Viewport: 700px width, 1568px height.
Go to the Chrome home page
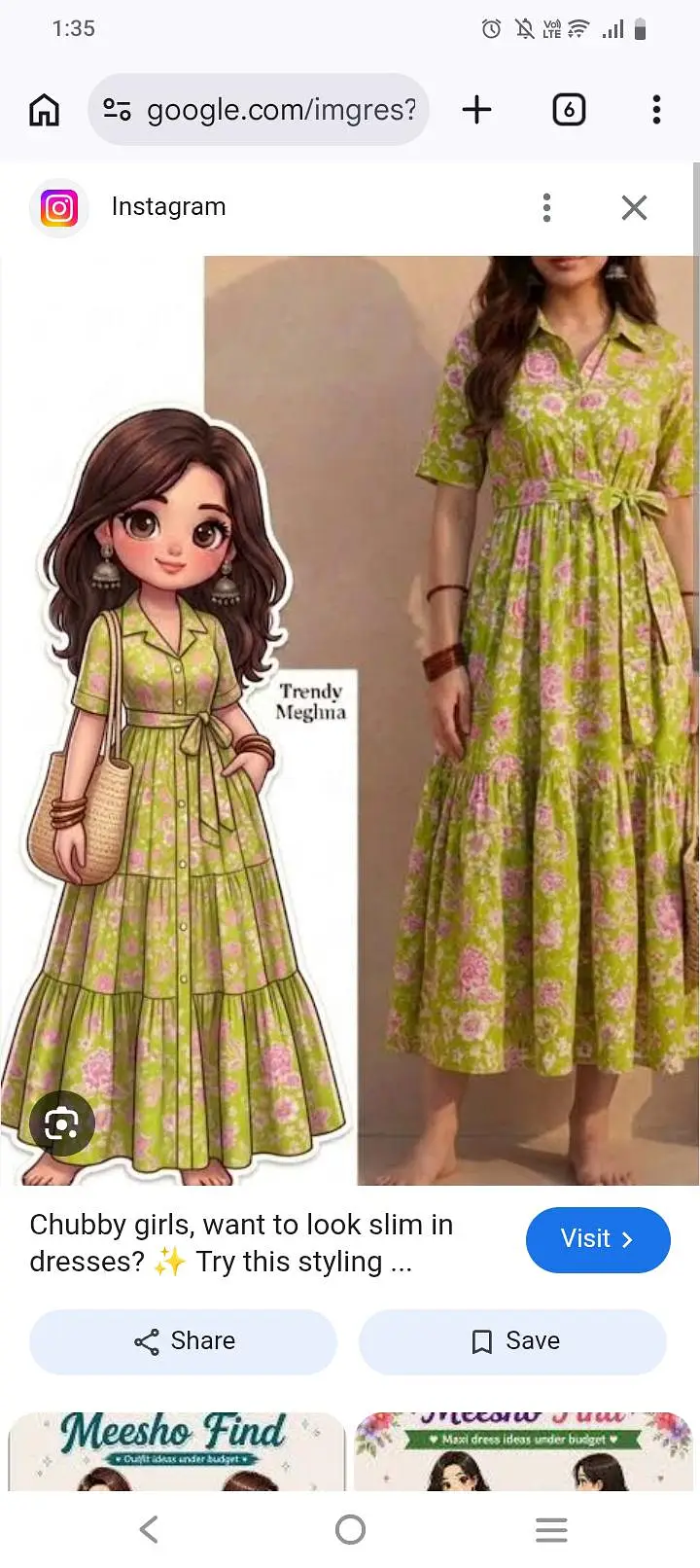(44, 110)
